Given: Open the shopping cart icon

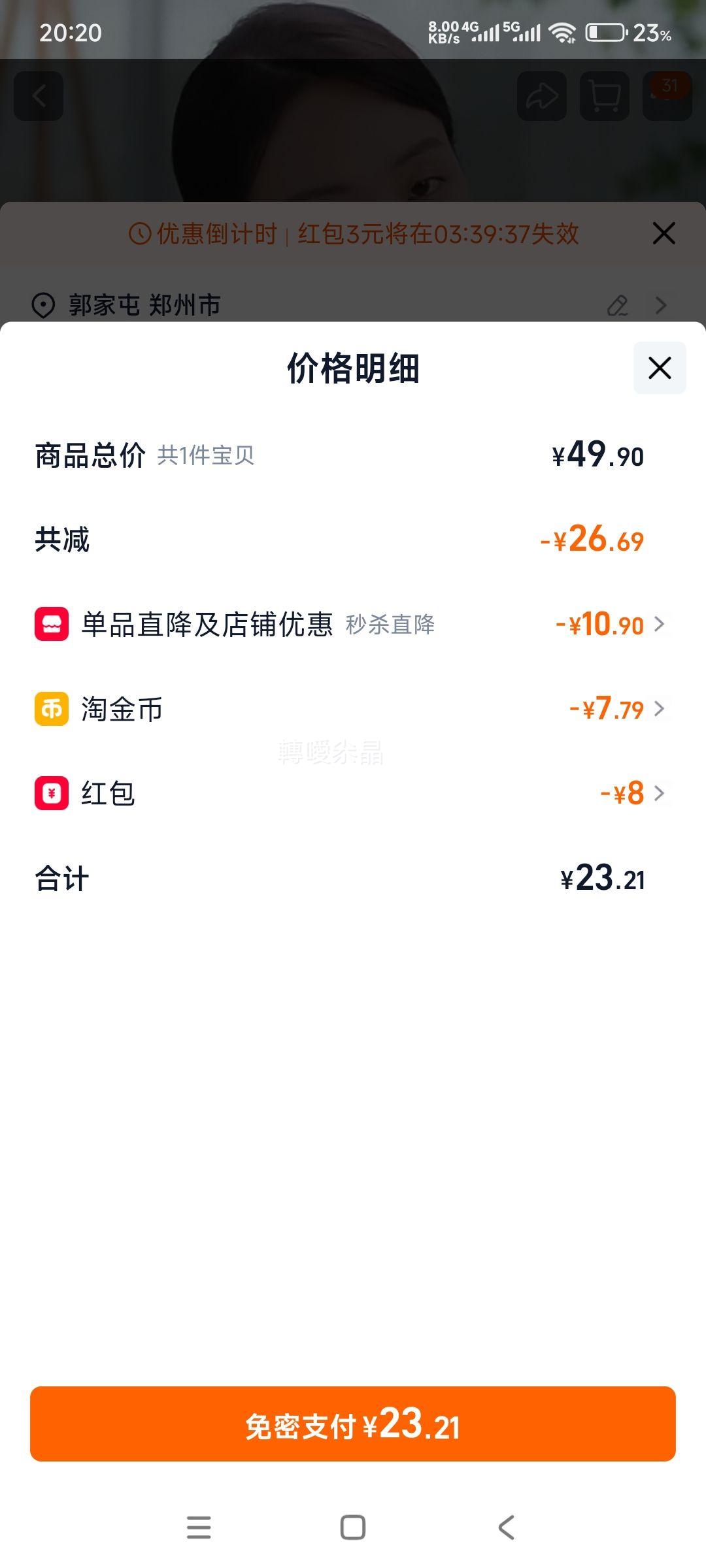Looking at the screenshot, I should click(x=602, y=97).
